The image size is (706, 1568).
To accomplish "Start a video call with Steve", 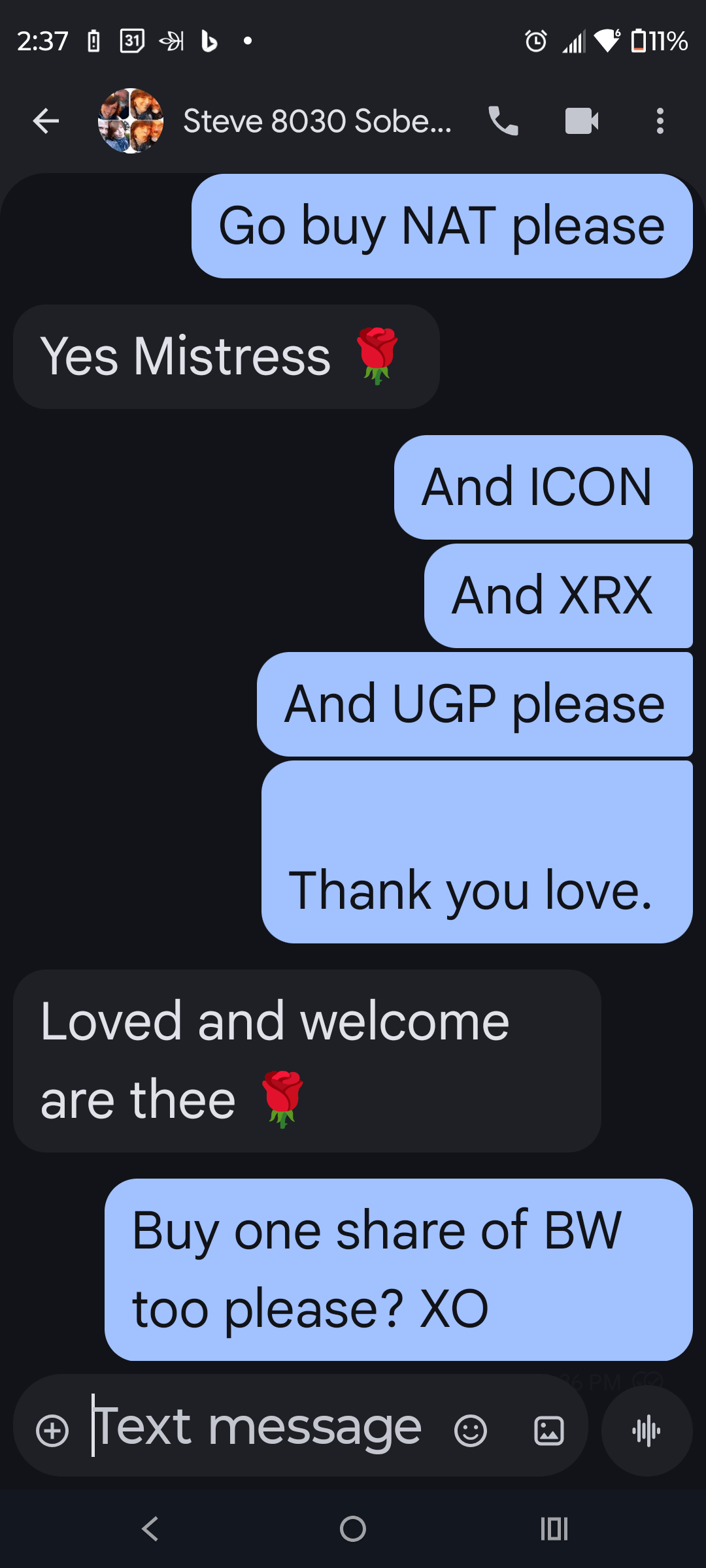I will point(582,121).
